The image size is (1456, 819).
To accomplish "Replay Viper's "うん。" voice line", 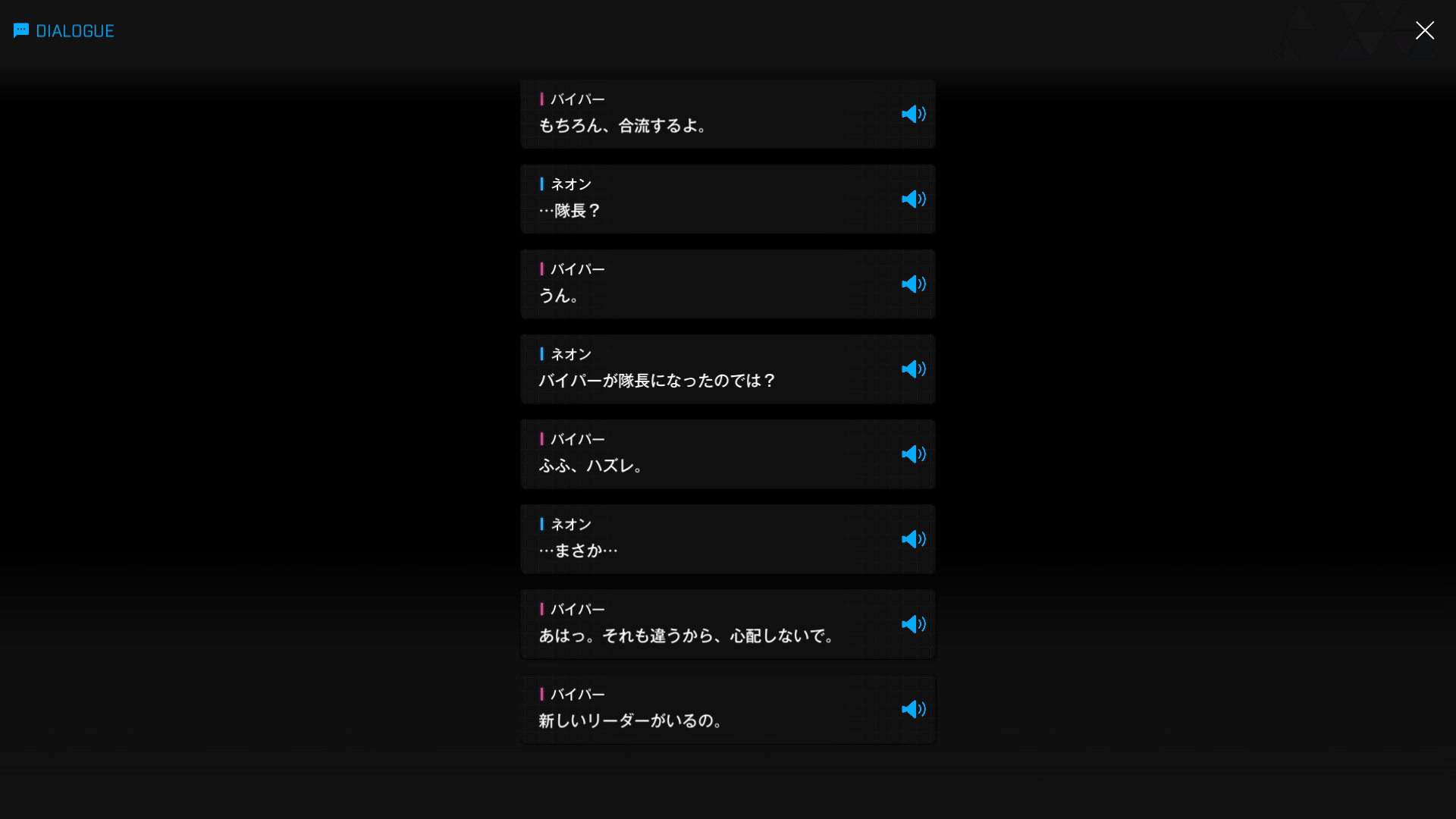I will [913, 284].
